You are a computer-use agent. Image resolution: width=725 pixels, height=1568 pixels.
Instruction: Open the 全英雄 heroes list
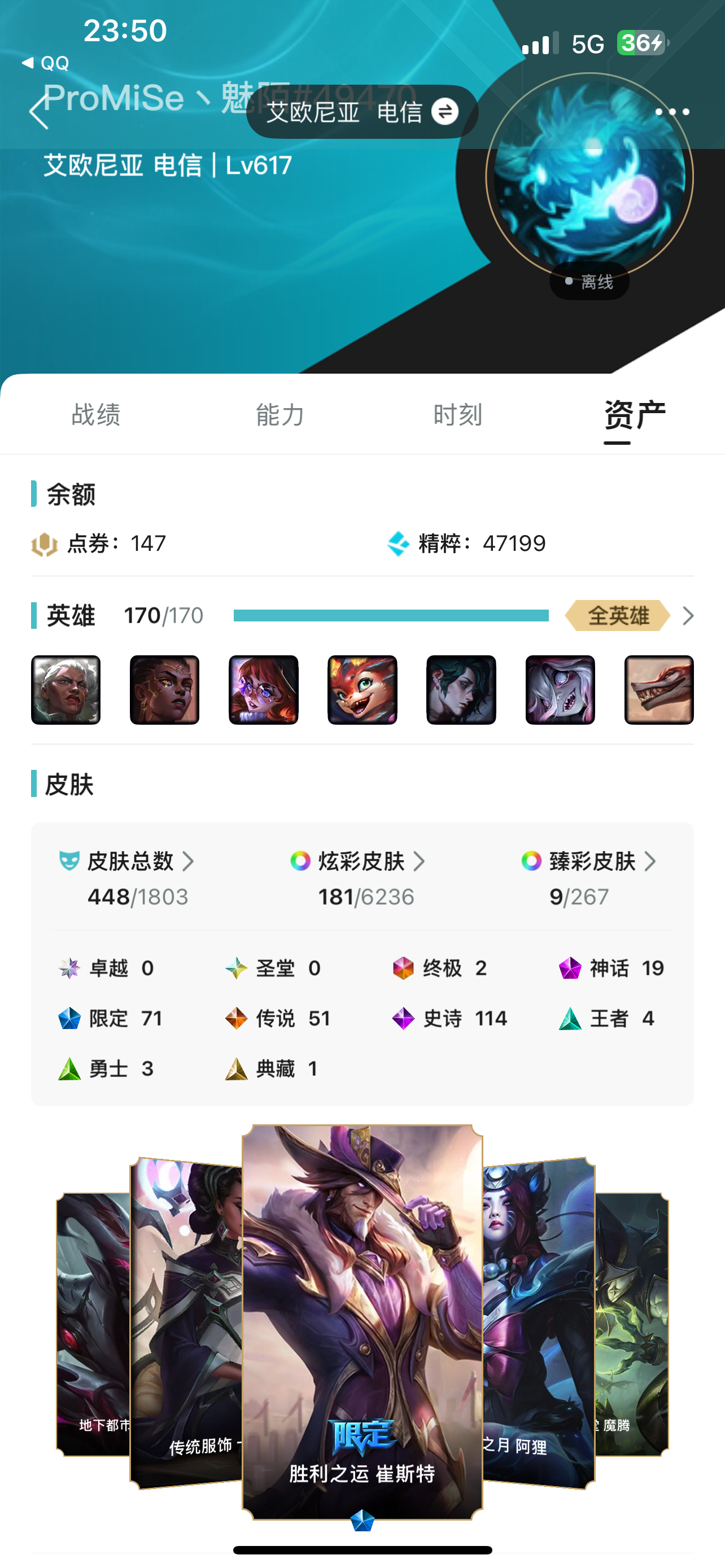pyautogui.click(x=628, y=616)
